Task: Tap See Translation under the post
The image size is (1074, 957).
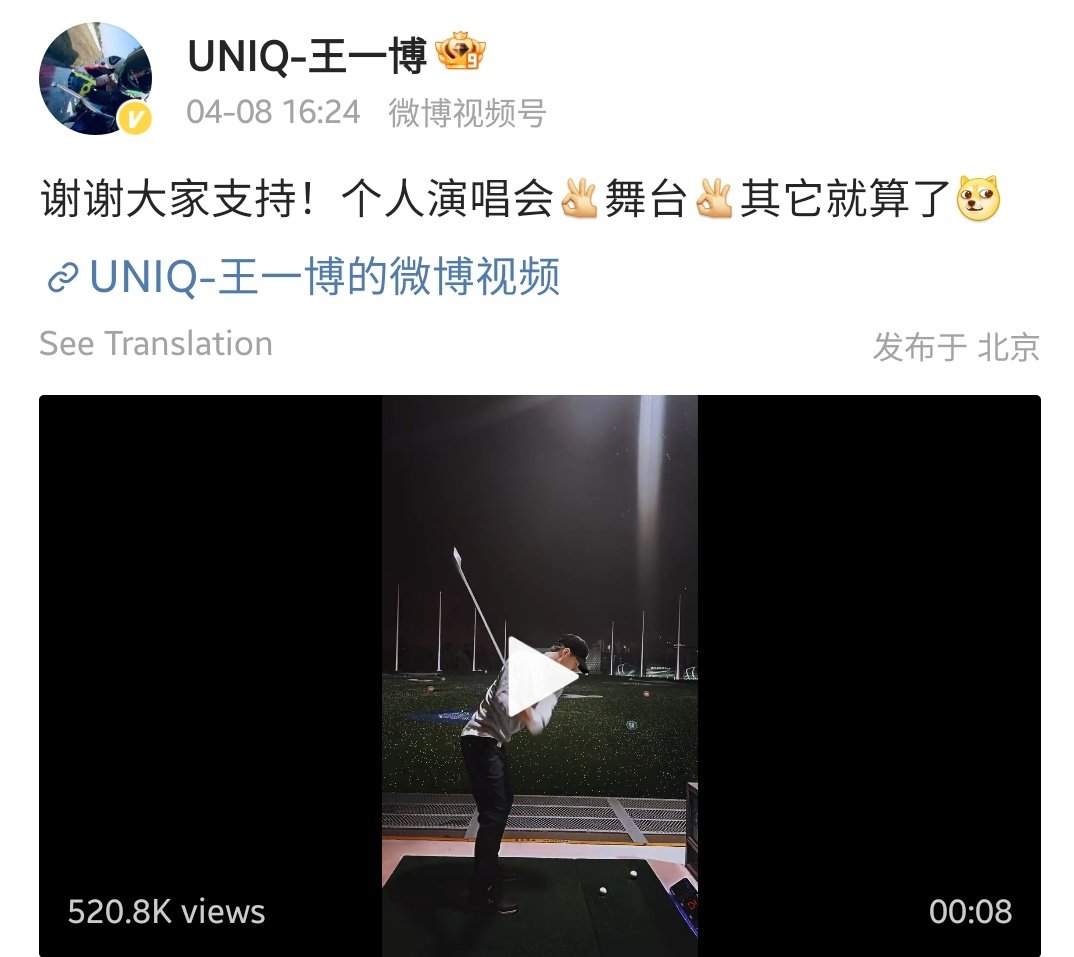Action: pyautogui.click(x=156, y=344)
